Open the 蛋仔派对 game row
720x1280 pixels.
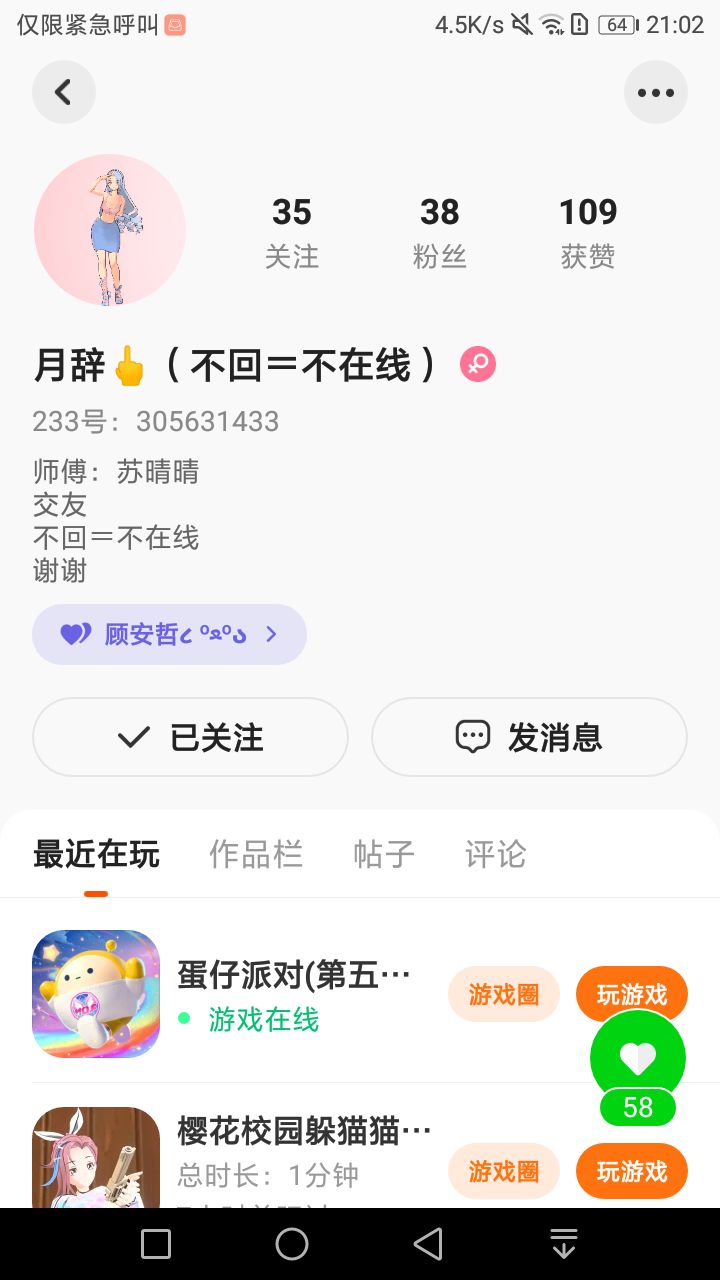pyautogui.click(x=294, y=992)
